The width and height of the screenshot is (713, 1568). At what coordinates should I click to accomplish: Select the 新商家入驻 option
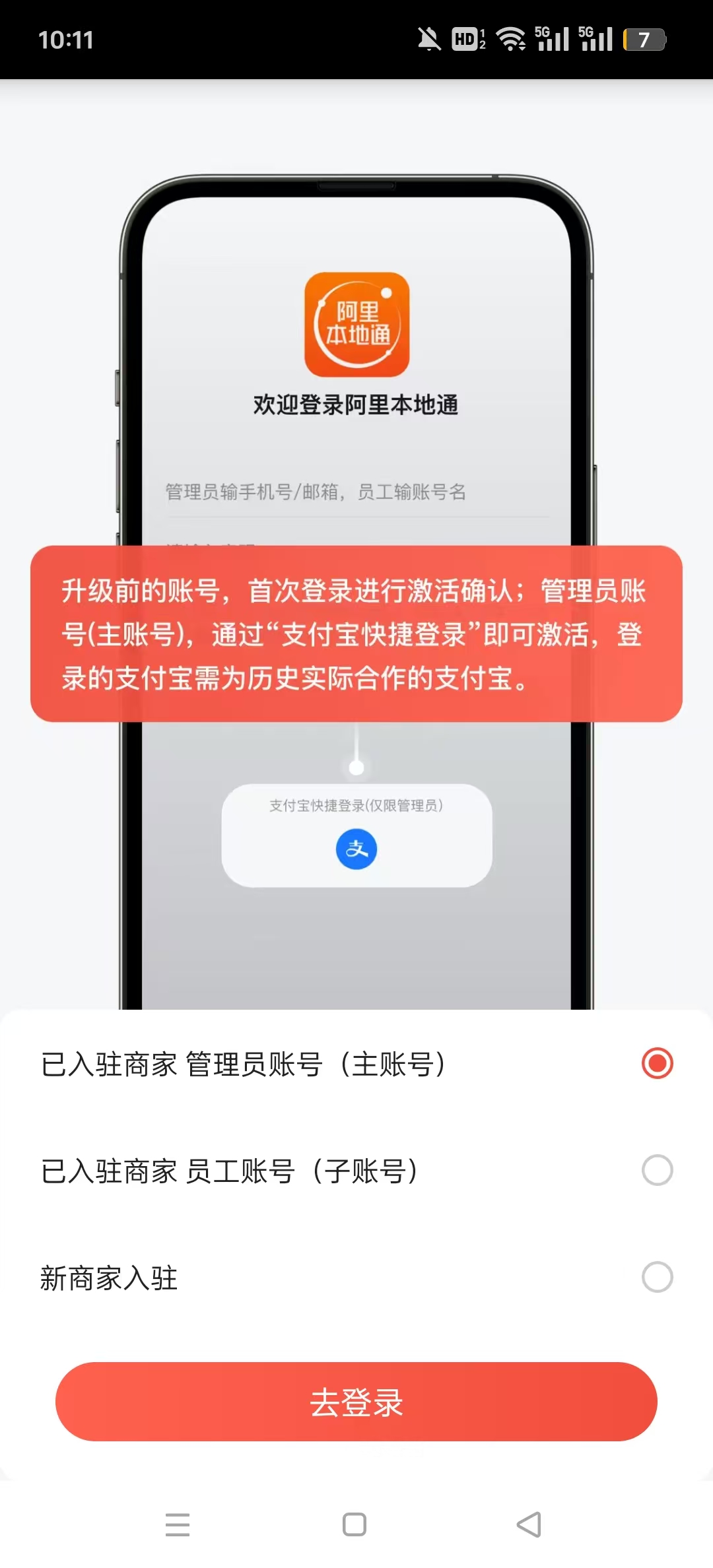(356, 1278)
